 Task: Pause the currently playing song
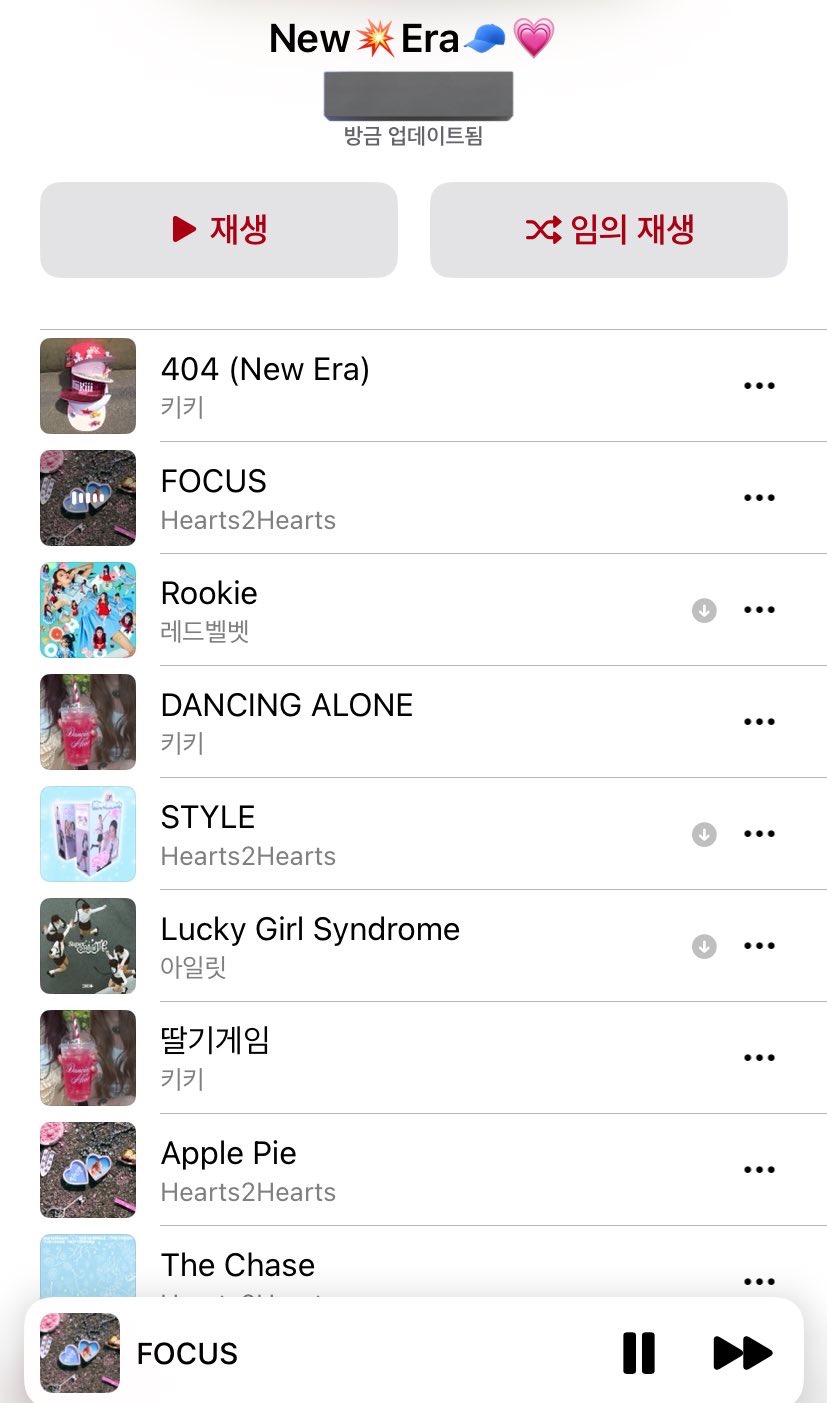click(638, 1353)
